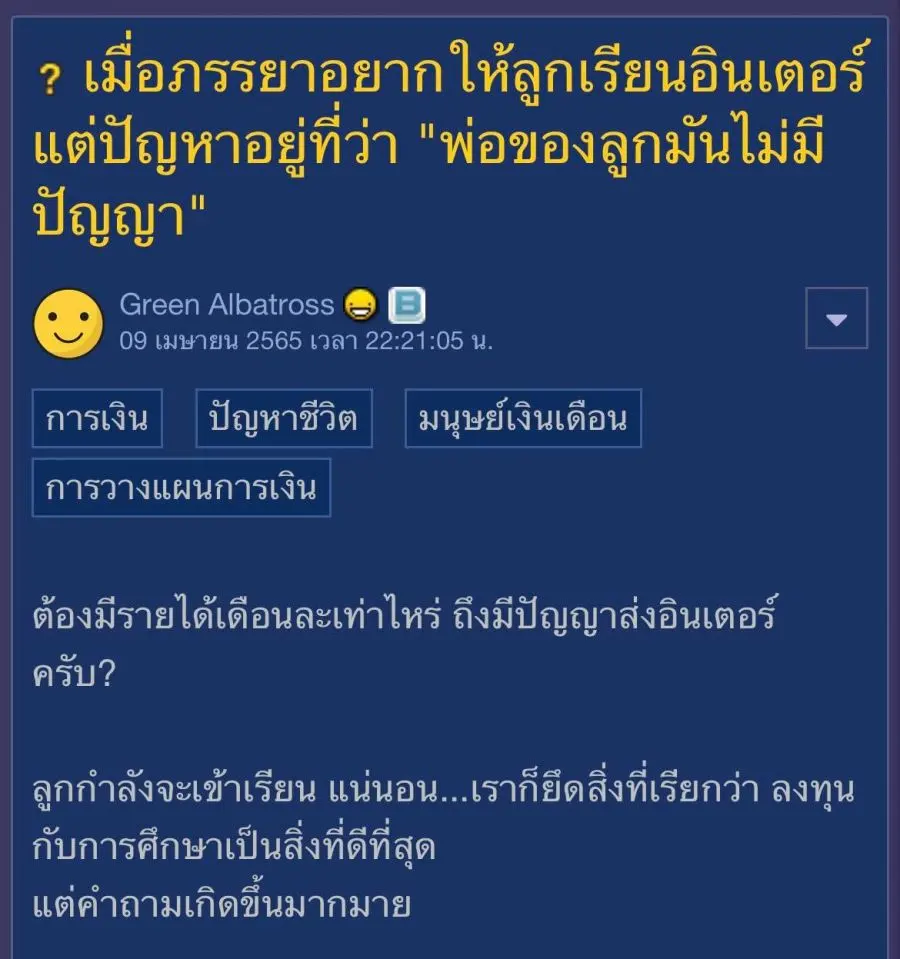Tap Green Albatross's smiley avatar
Viewport: 900px width, 959px height.
click(x=68, y=323)
